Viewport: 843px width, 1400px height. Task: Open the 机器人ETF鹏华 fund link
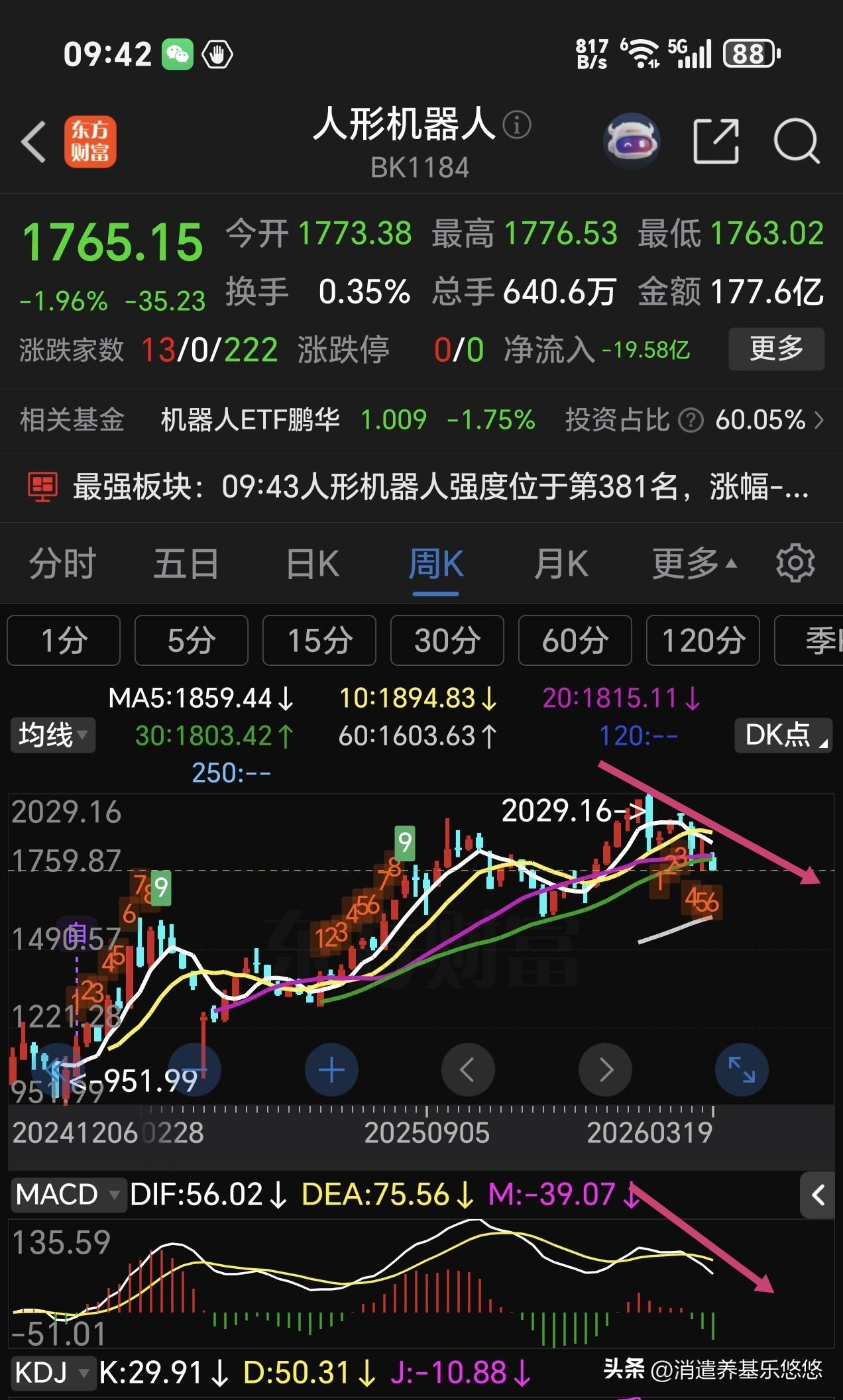[252, 420]
